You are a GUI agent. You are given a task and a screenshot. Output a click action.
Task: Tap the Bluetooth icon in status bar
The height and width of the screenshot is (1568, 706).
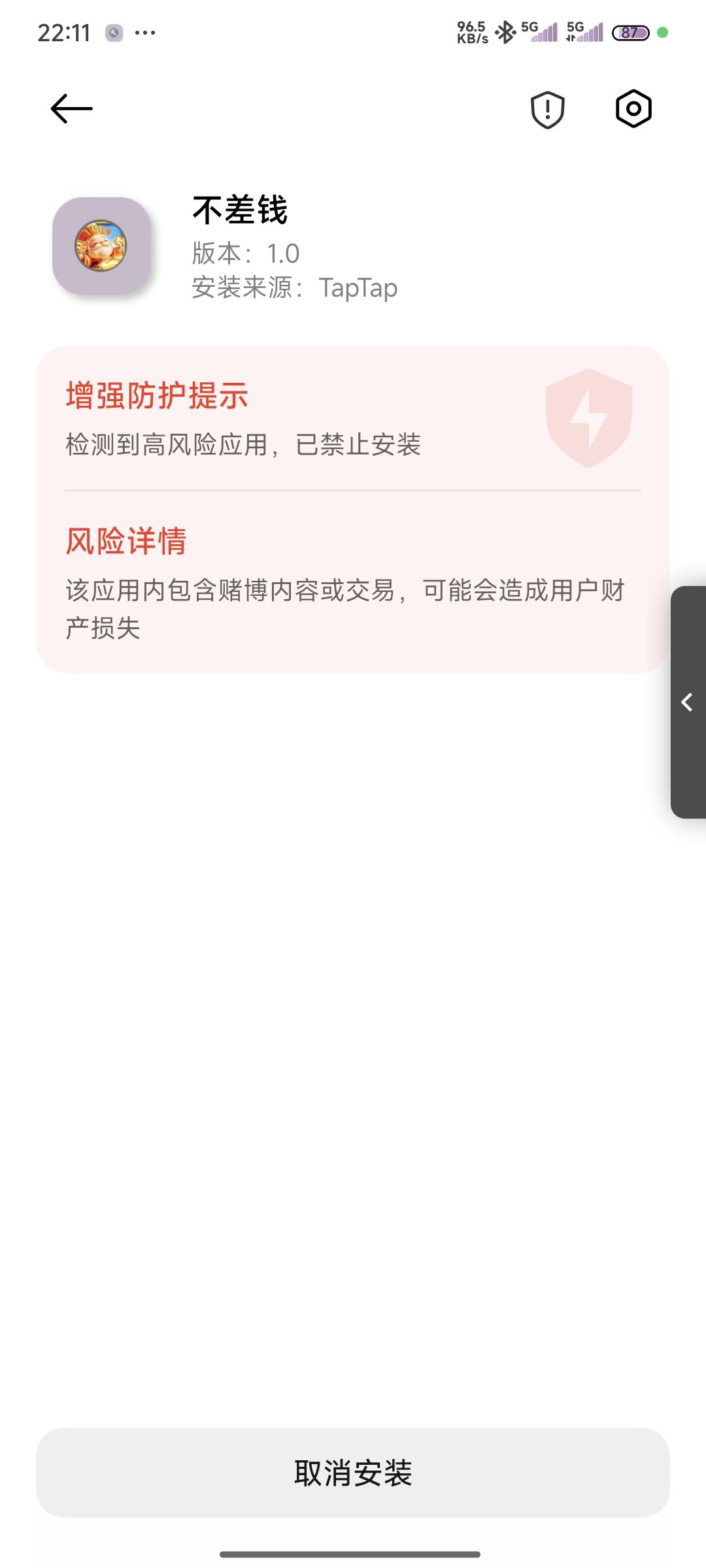pyautogui.click(x=506, y=30)
